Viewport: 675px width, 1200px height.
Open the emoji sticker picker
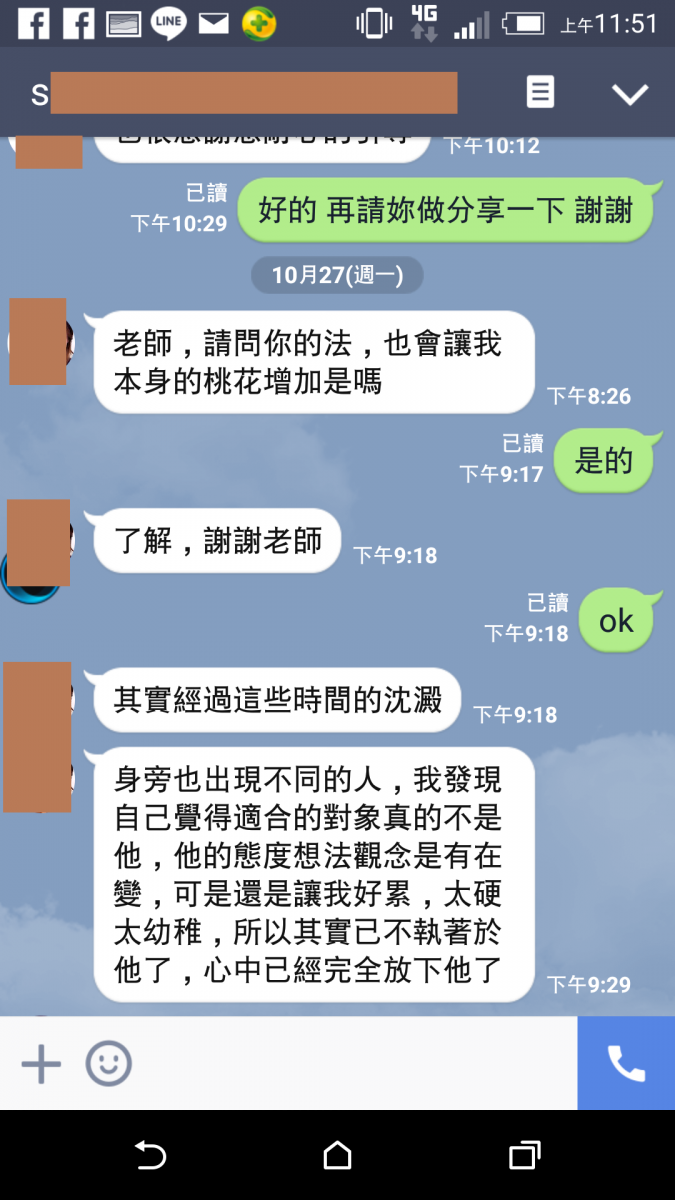[108, 1064]
